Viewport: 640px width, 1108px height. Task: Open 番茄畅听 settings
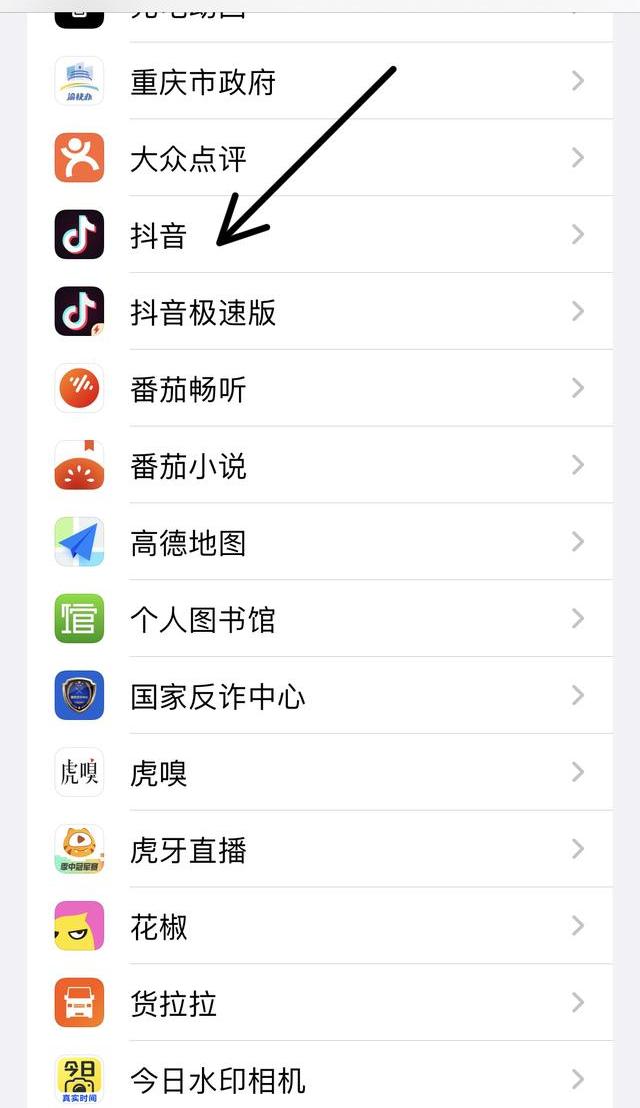click(188, 390)
